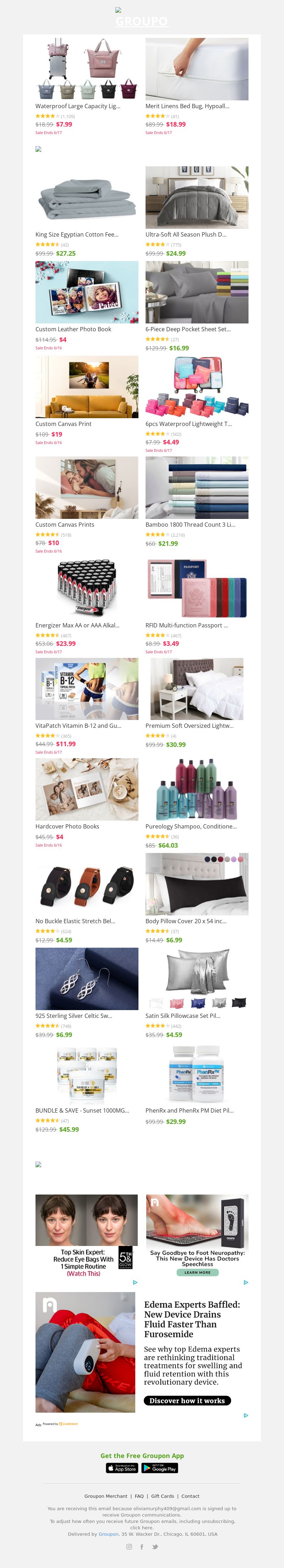The image size is (284, 1568).
Task: Download from the App Store badge
Action: tap(122, 1468)
